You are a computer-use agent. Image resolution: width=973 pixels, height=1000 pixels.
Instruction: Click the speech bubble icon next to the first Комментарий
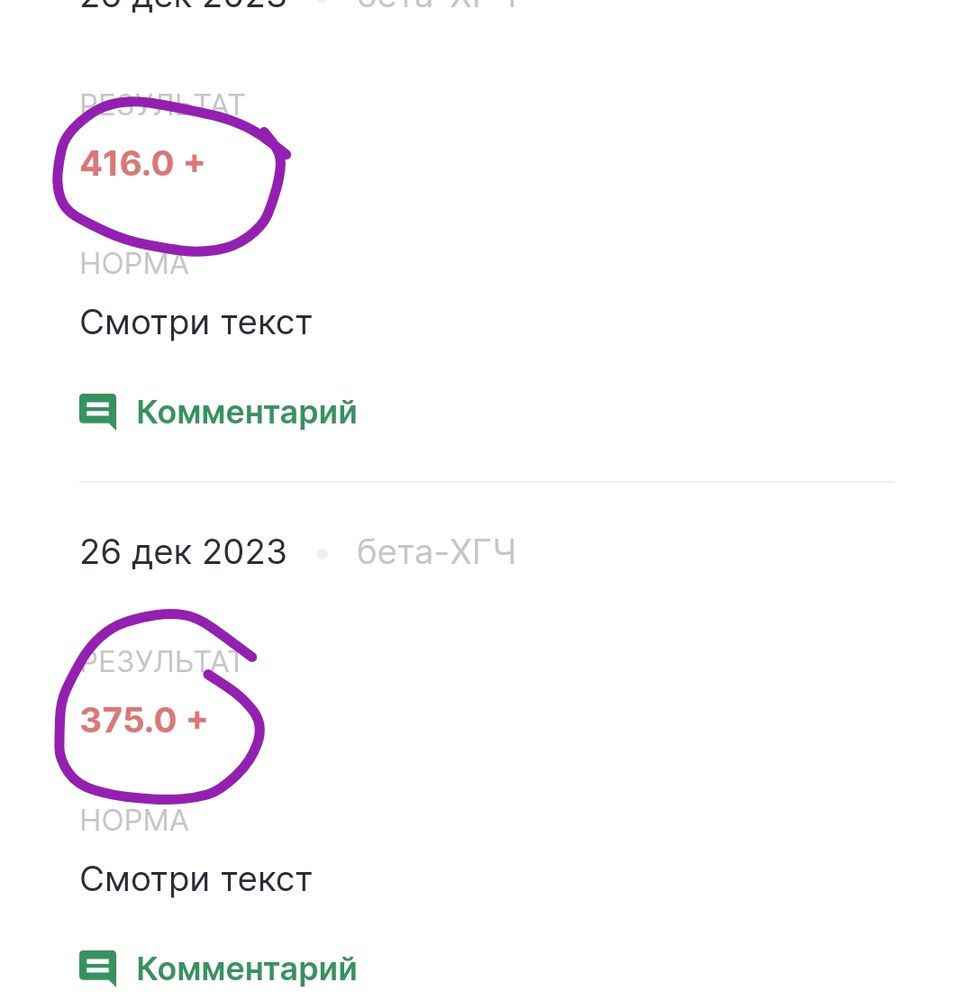(96, 411)
